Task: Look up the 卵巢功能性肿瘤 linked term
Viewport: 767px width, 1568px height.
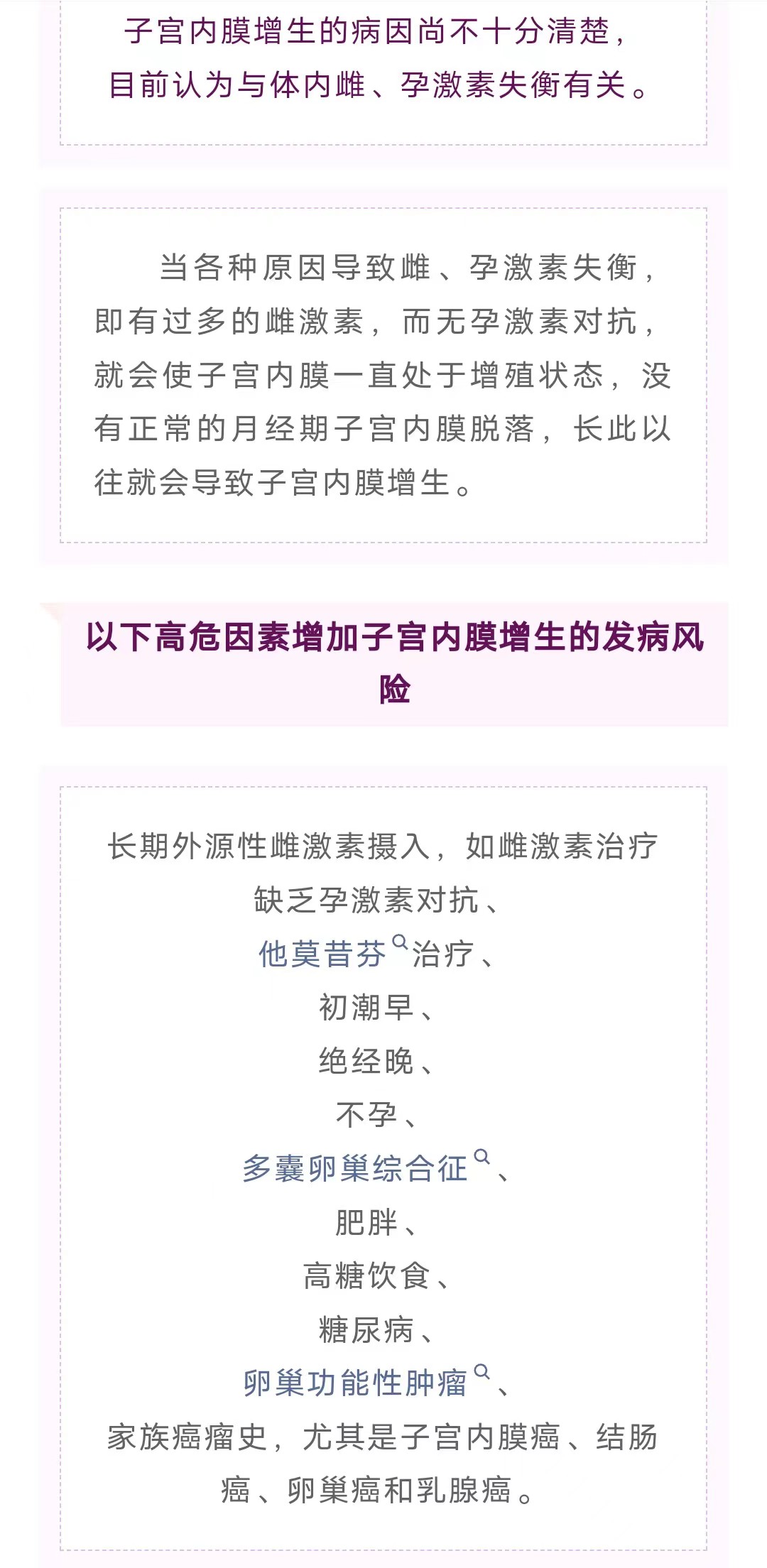Action: [x=355, y=1383]
